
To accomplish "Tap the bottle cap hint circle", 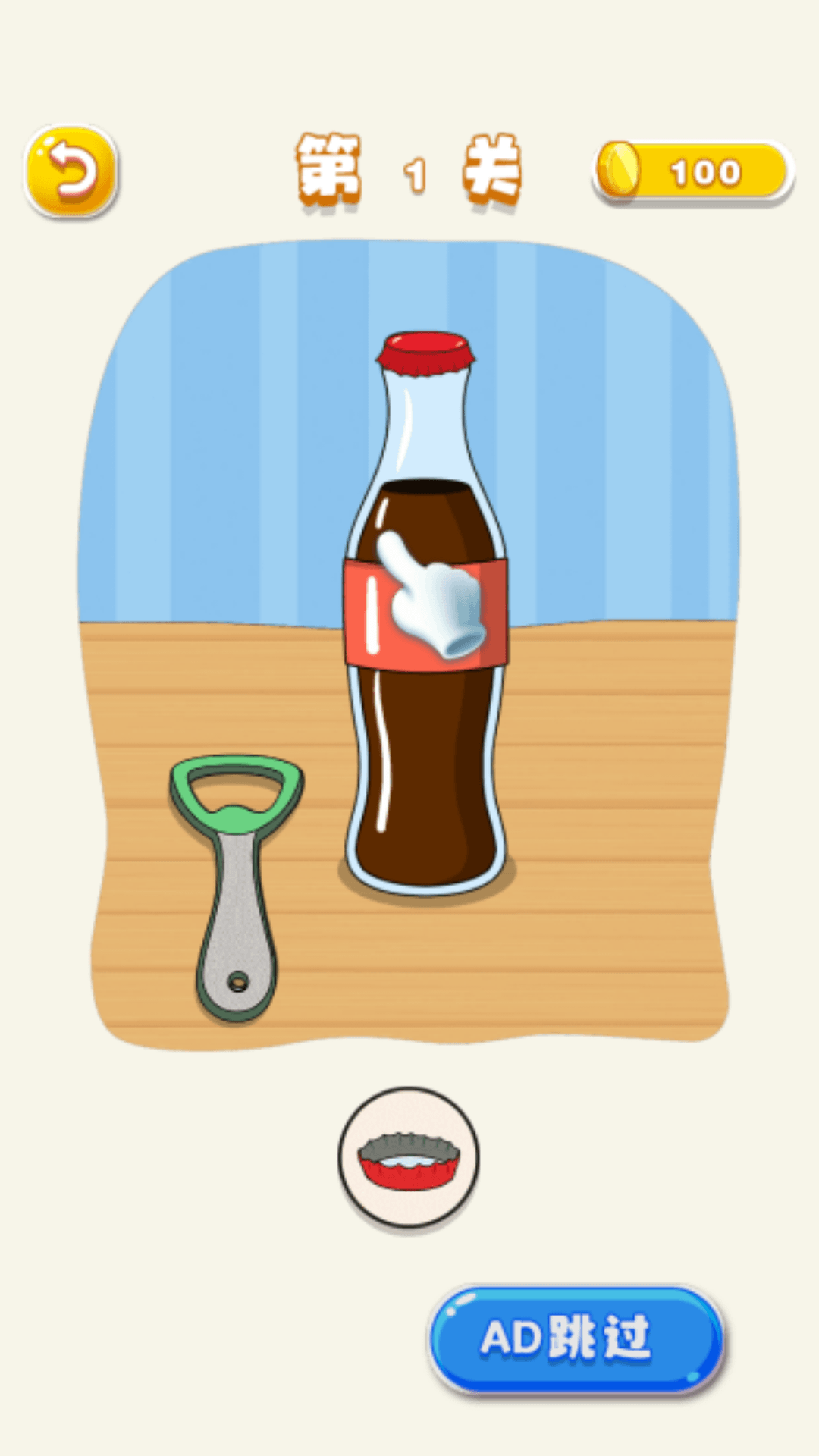I will [409, 1157].
